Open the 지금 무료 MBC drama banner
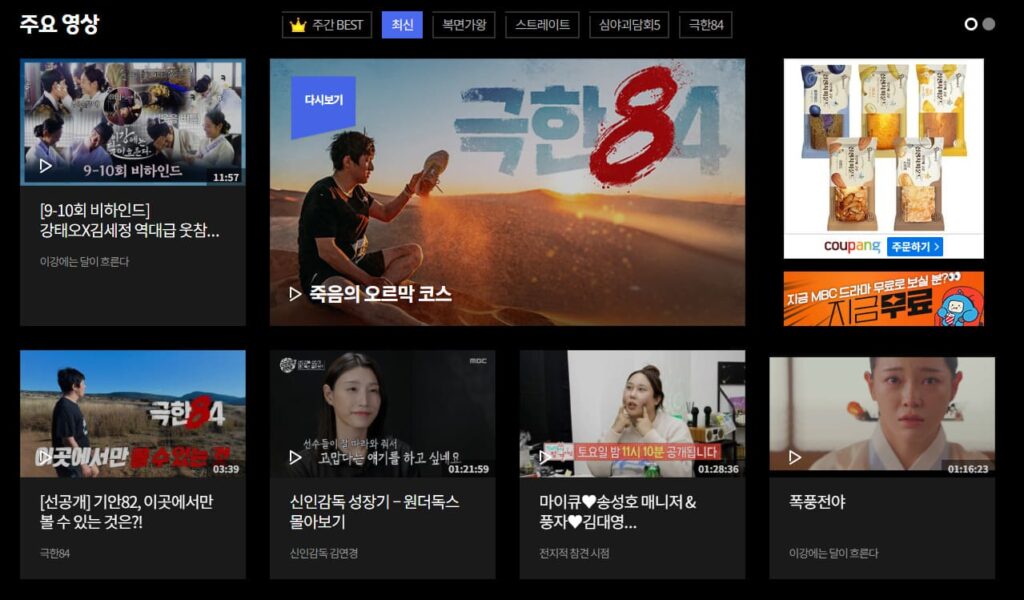 pos(883,298)
